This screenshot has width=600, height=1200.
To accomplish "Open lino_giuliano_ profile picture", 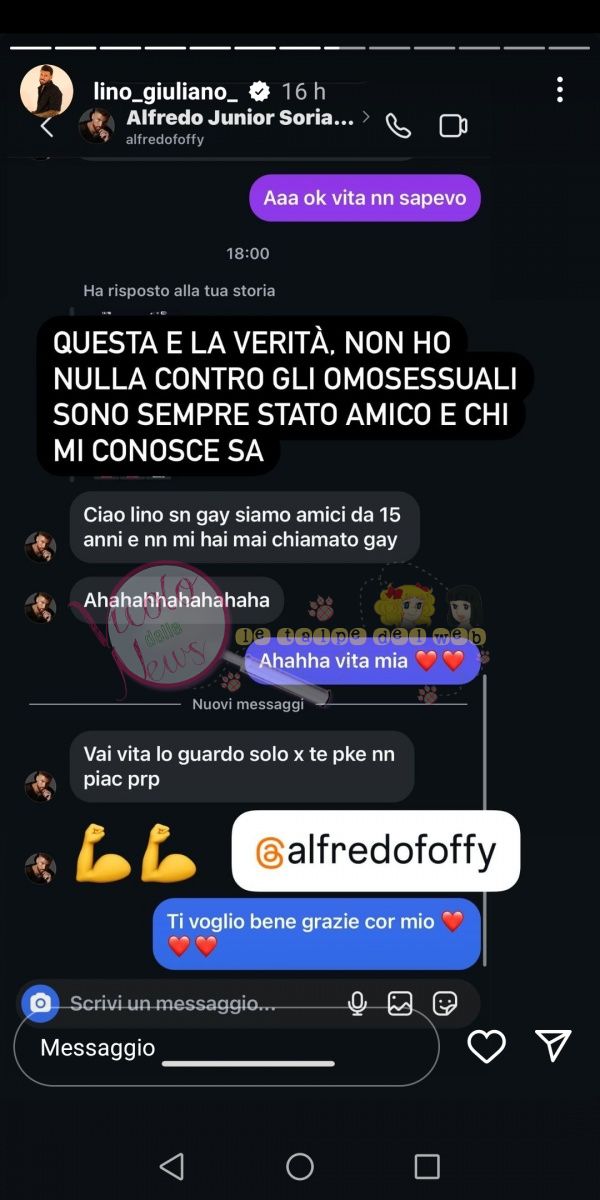I will click(46, 92).
